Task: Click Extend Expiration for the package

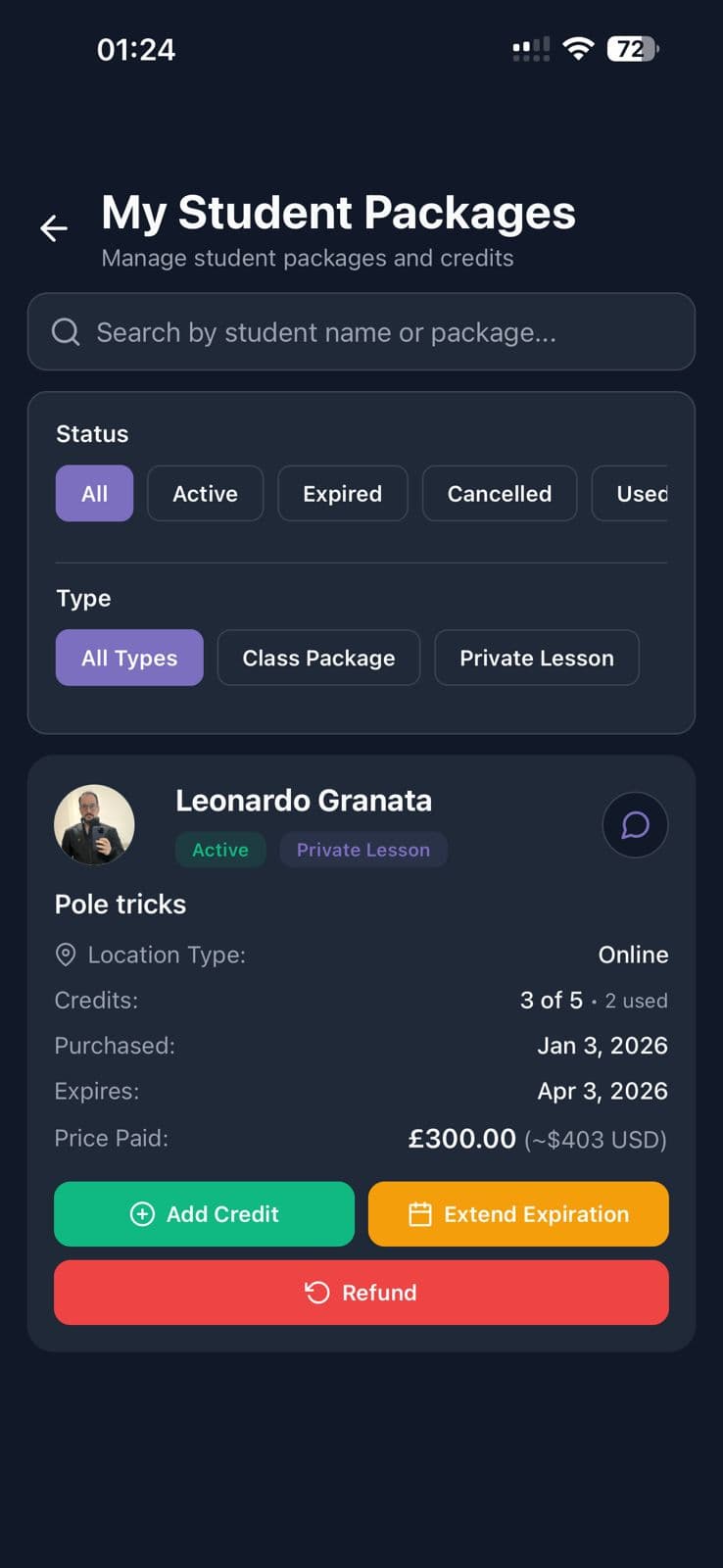Action: (x=517, y=1213)
